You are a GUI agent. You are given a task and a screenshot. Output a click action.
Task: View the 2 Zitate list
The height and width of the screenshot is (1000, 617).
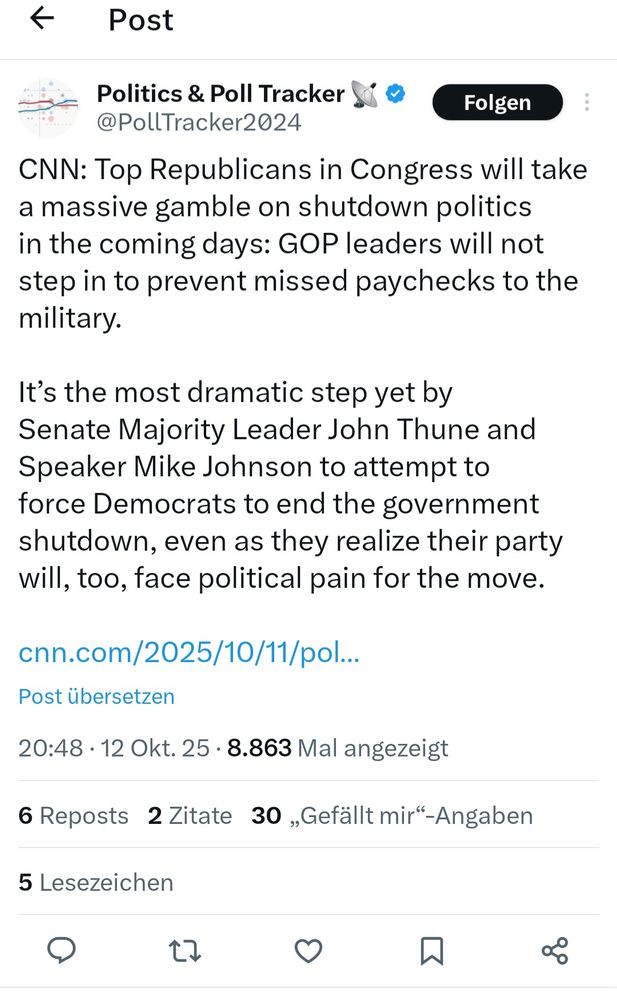click(x=190, y=815)
